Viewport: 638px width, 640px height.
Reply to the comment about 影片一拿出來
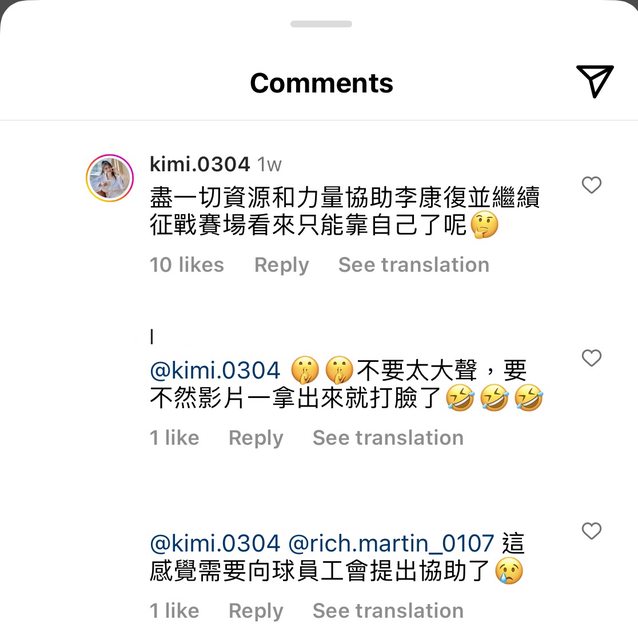coord(256,438)
